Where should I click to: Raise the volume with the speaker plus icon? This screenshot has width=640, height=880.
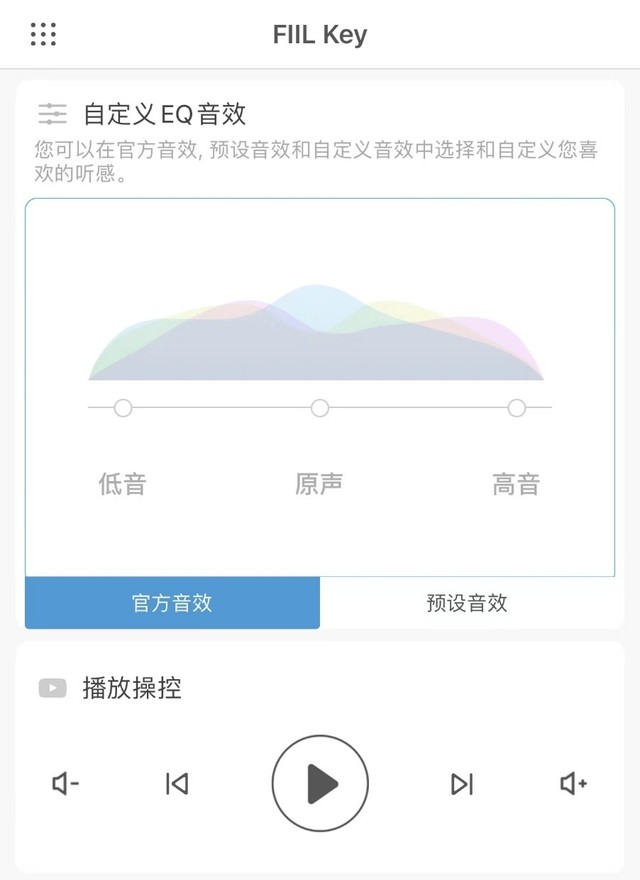[573, 784]
